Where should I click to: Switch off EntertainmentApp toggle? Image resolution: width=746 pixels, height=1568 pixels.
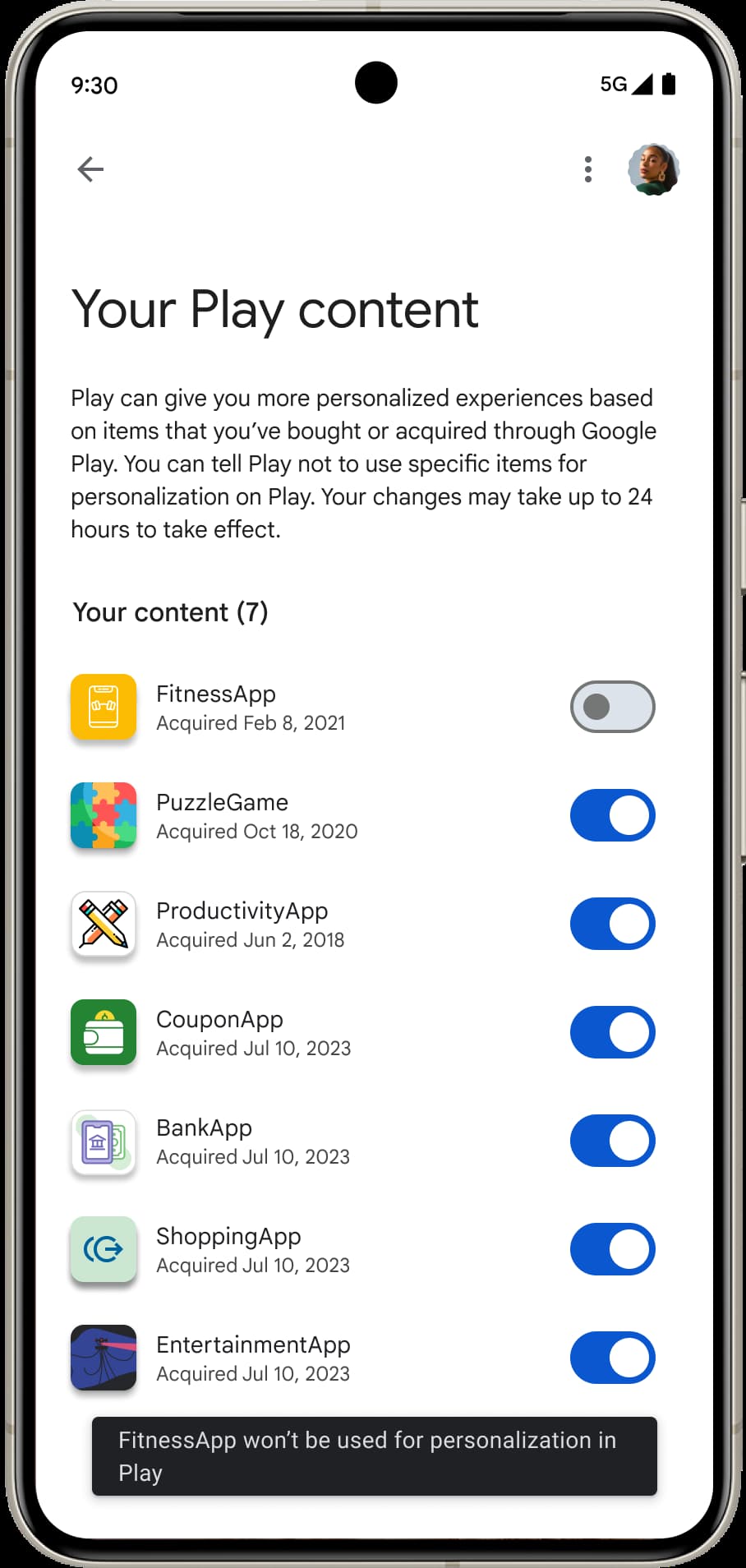coord(612,1358)
